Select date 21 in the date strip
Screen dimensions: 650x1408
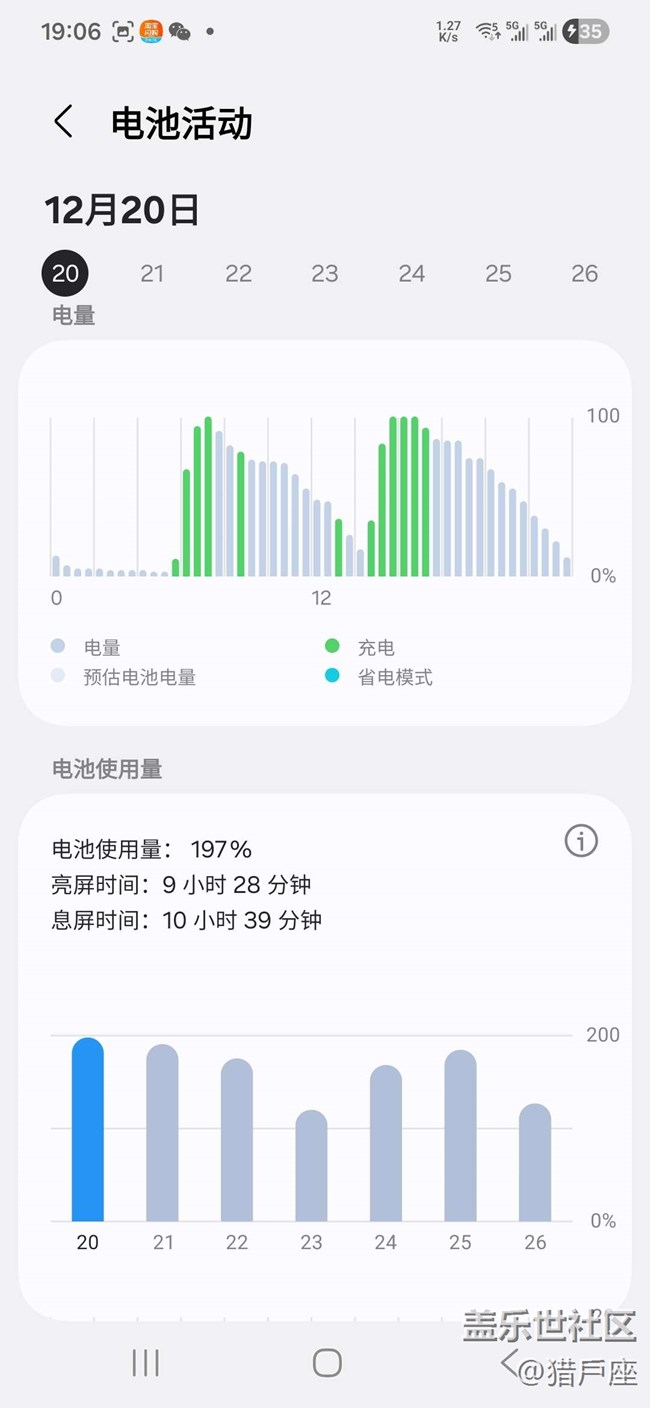click(152, 274)
